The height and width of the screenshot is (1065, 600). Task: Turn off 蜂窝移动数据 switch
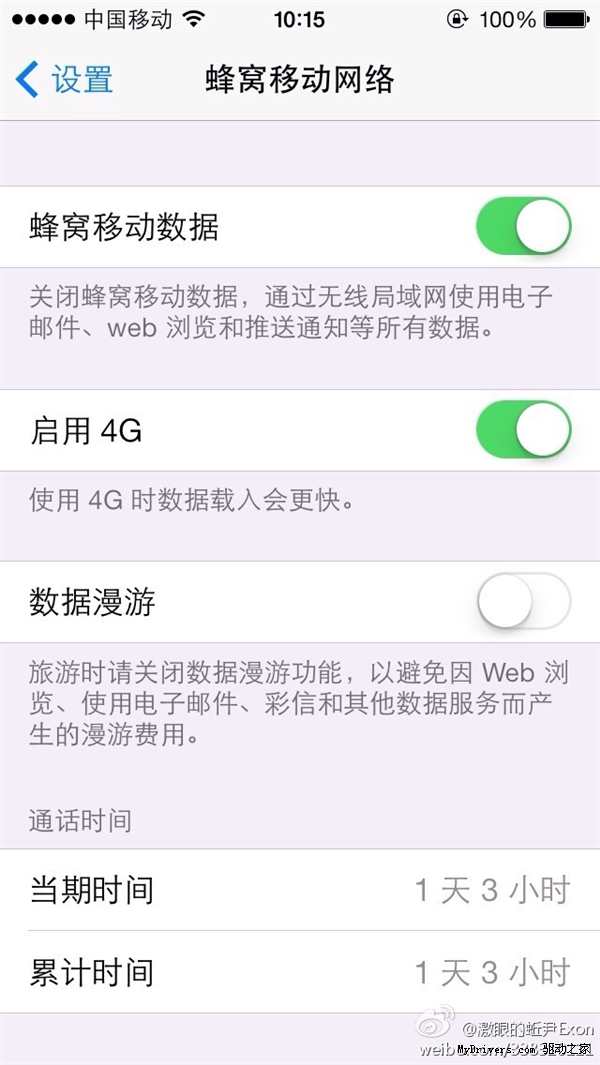tap(522, 227)
